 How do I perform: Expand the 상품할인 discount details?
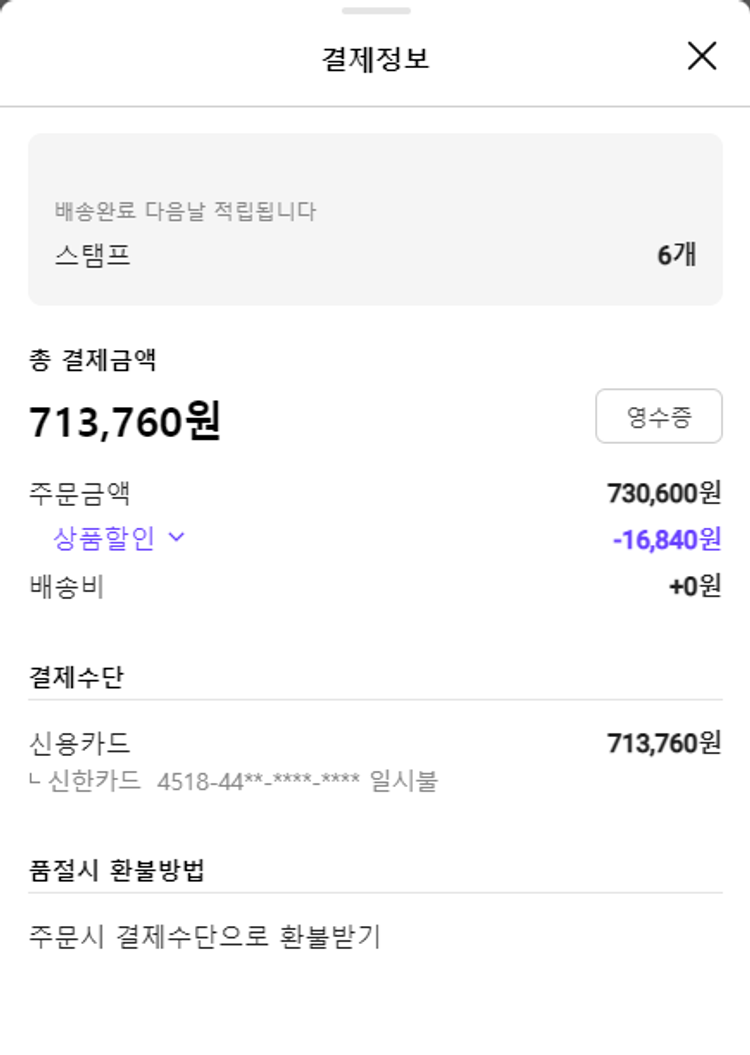click(x=119, y=539)
